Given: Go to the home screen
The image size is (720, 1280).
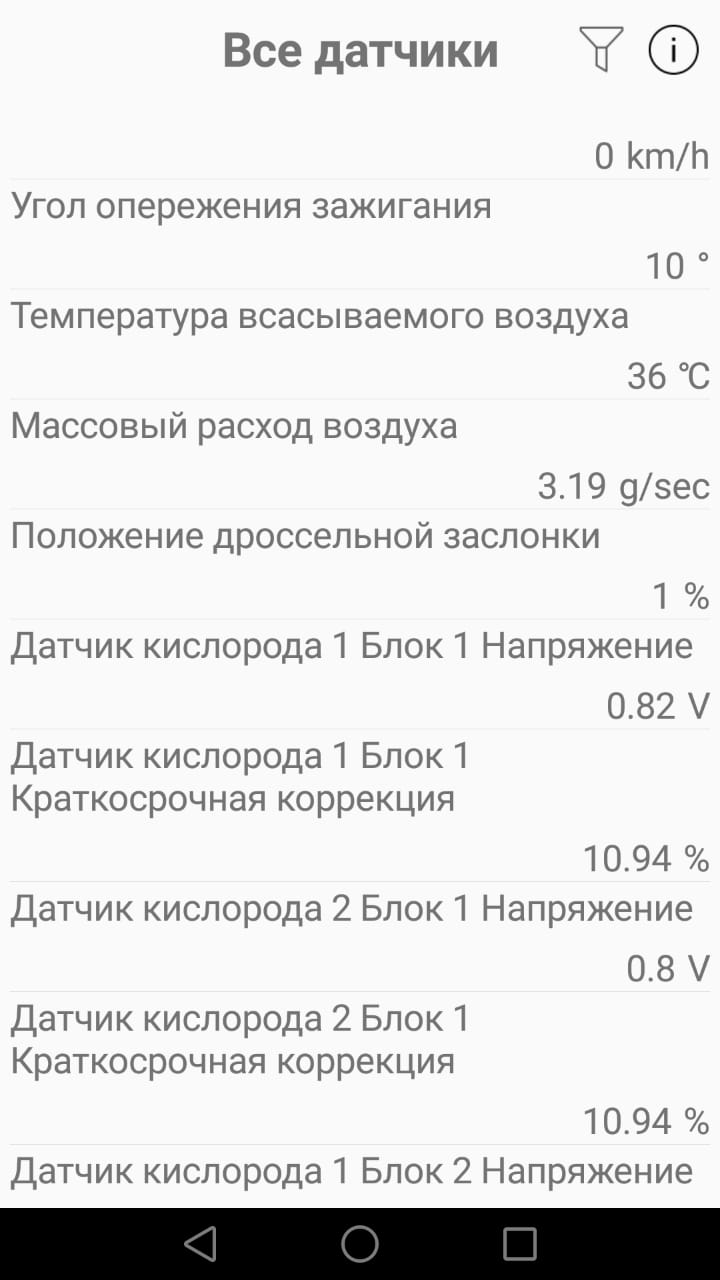Looking at the screenshot, I should click(360, 1244).
